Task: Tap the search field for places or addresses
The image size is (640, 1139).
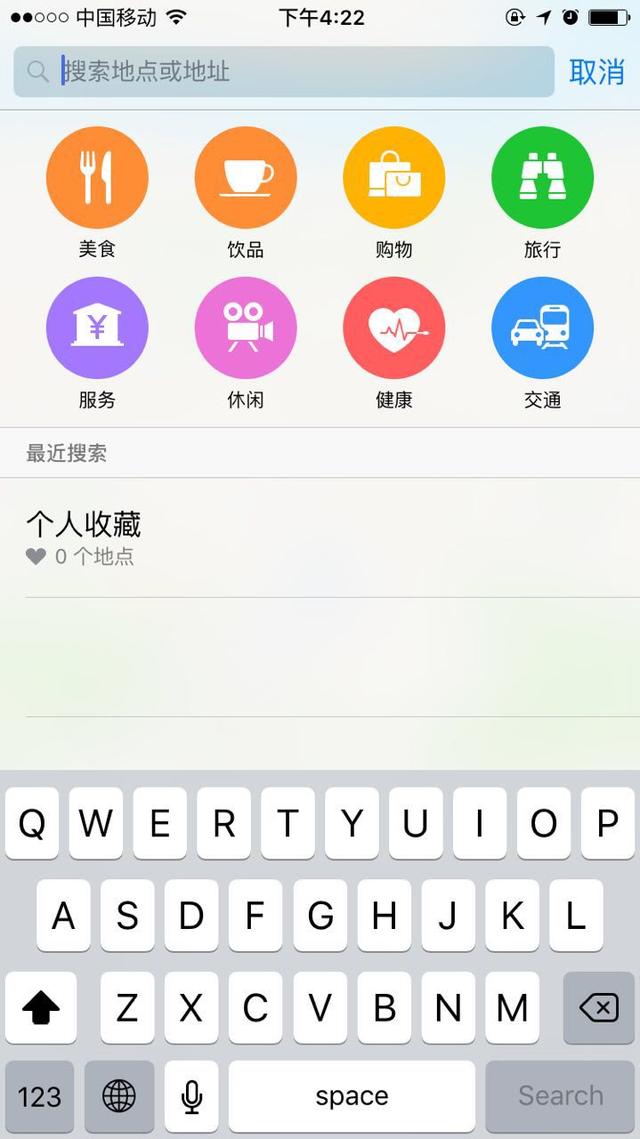Action: pyautogui.click(x=290, y=72)
